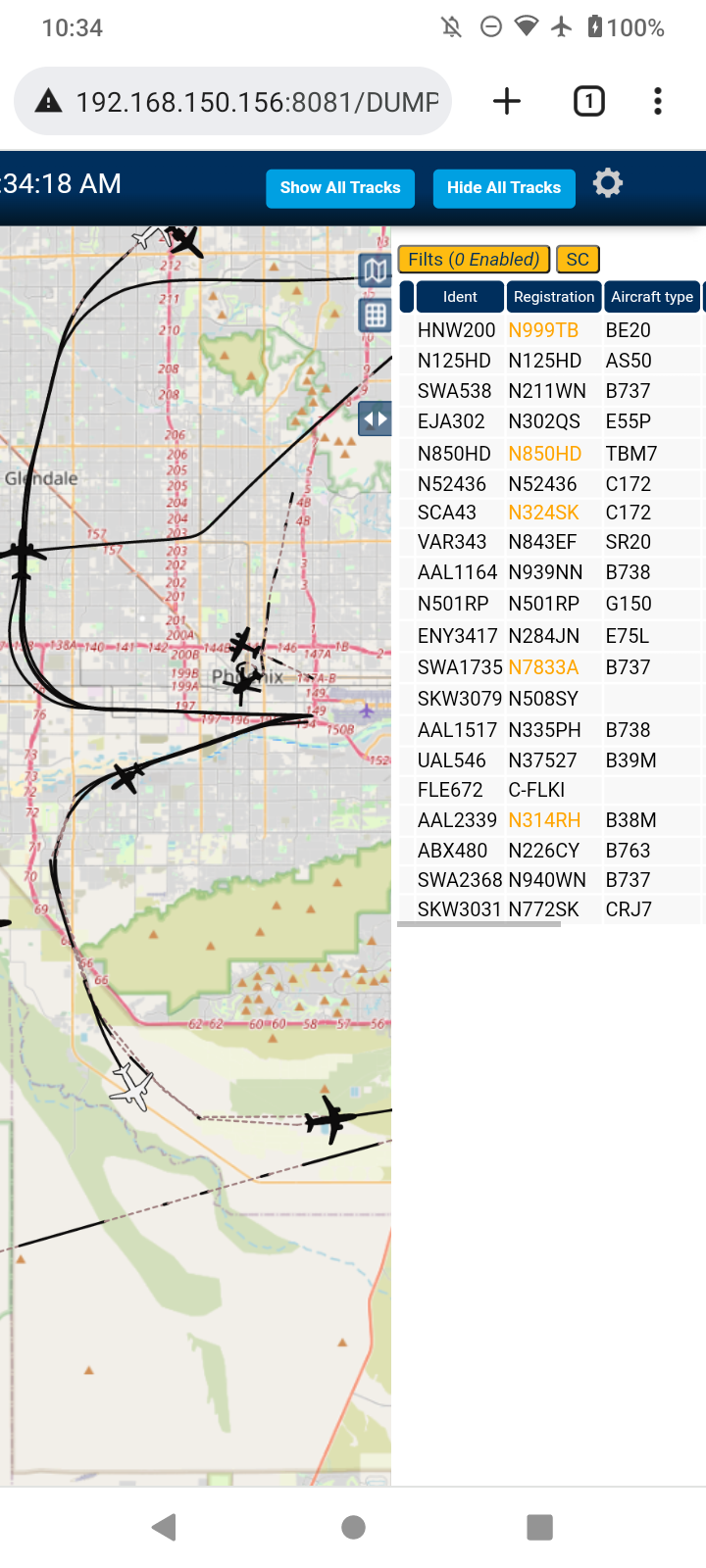Viewport: 706px width, 1568px height.
Task: Toggle the sidebar arrows on the map edge
Action: point(375,419)
